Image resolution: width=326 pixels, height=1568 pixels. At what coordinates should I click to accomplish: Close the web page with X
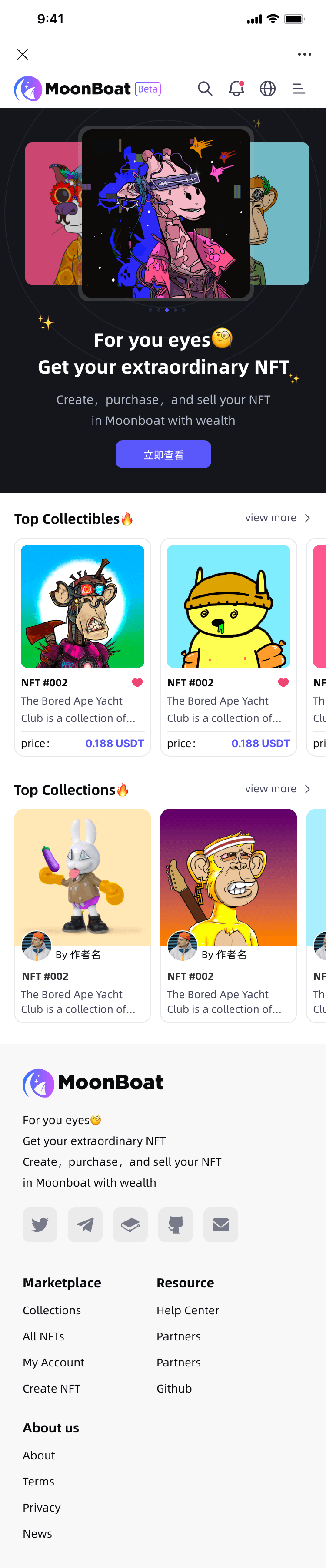click(23, 54)
